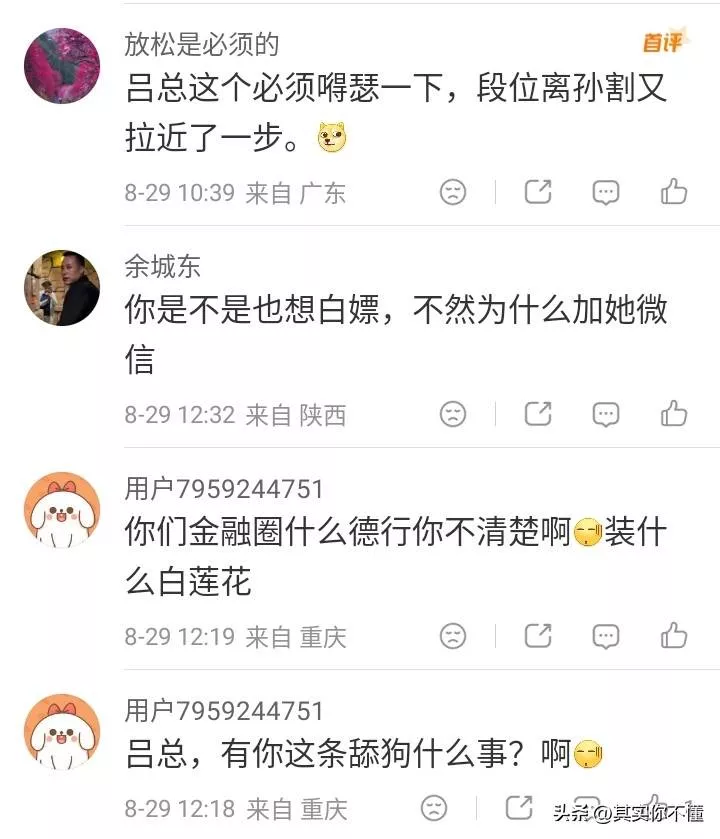Reply to the 白莲花 comment
The height and width of the screenshot is (839, 720).
coord(606,637)
